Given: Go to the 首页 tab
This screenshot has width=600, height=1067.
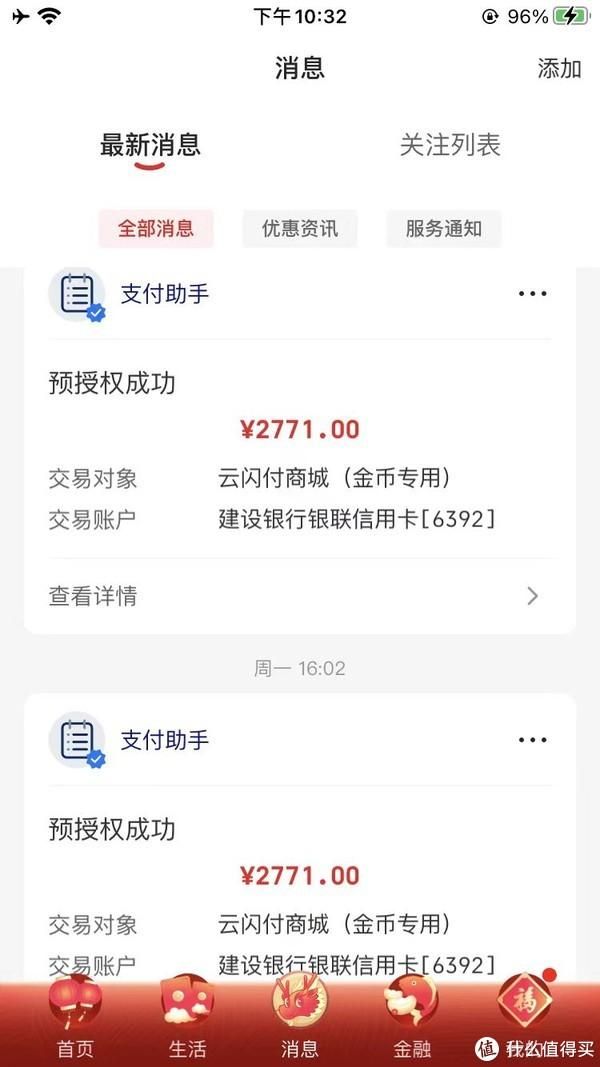Looking at the screenshot, I should [x=76, y=1020].
